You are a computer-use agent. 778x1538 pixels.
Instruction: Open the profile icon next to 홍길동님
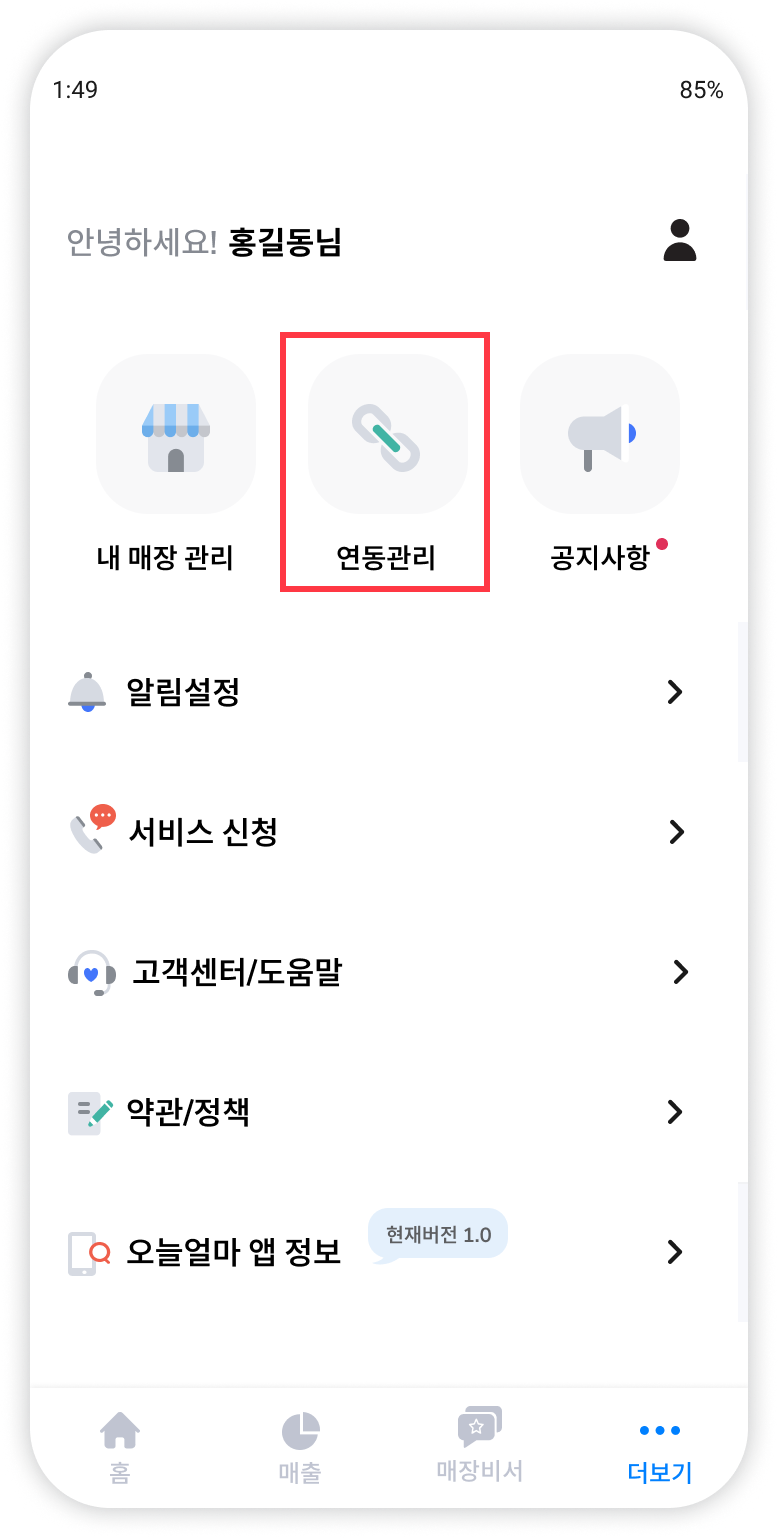coord(679,241)
